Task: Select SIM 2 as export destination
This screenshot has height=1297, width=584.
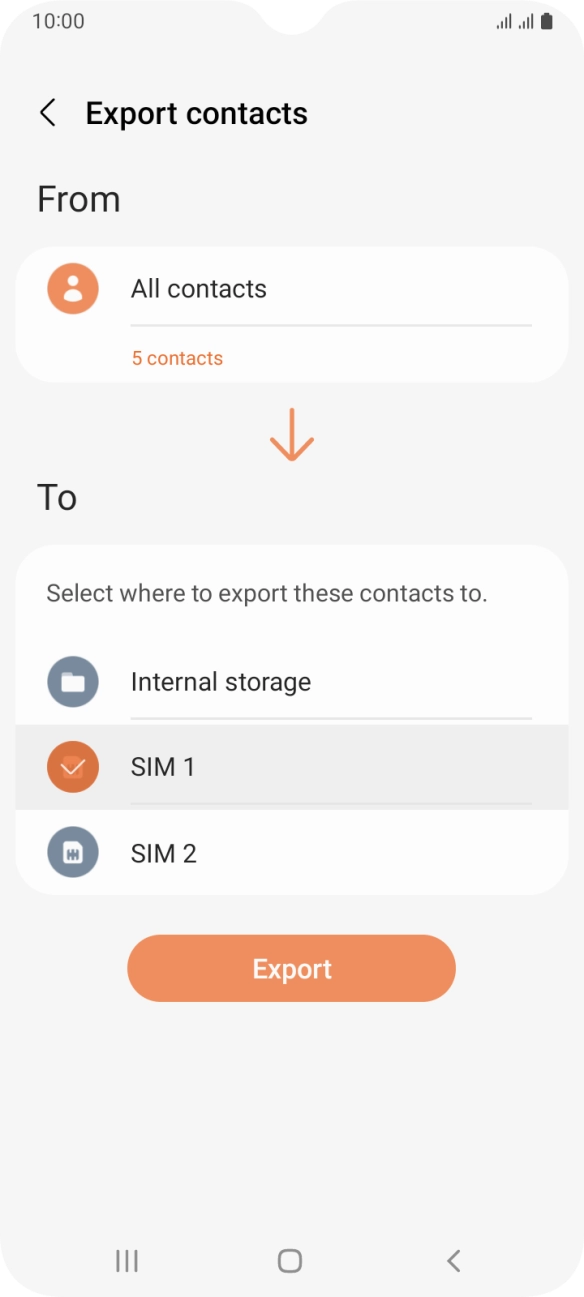Action: click(292, 853)
